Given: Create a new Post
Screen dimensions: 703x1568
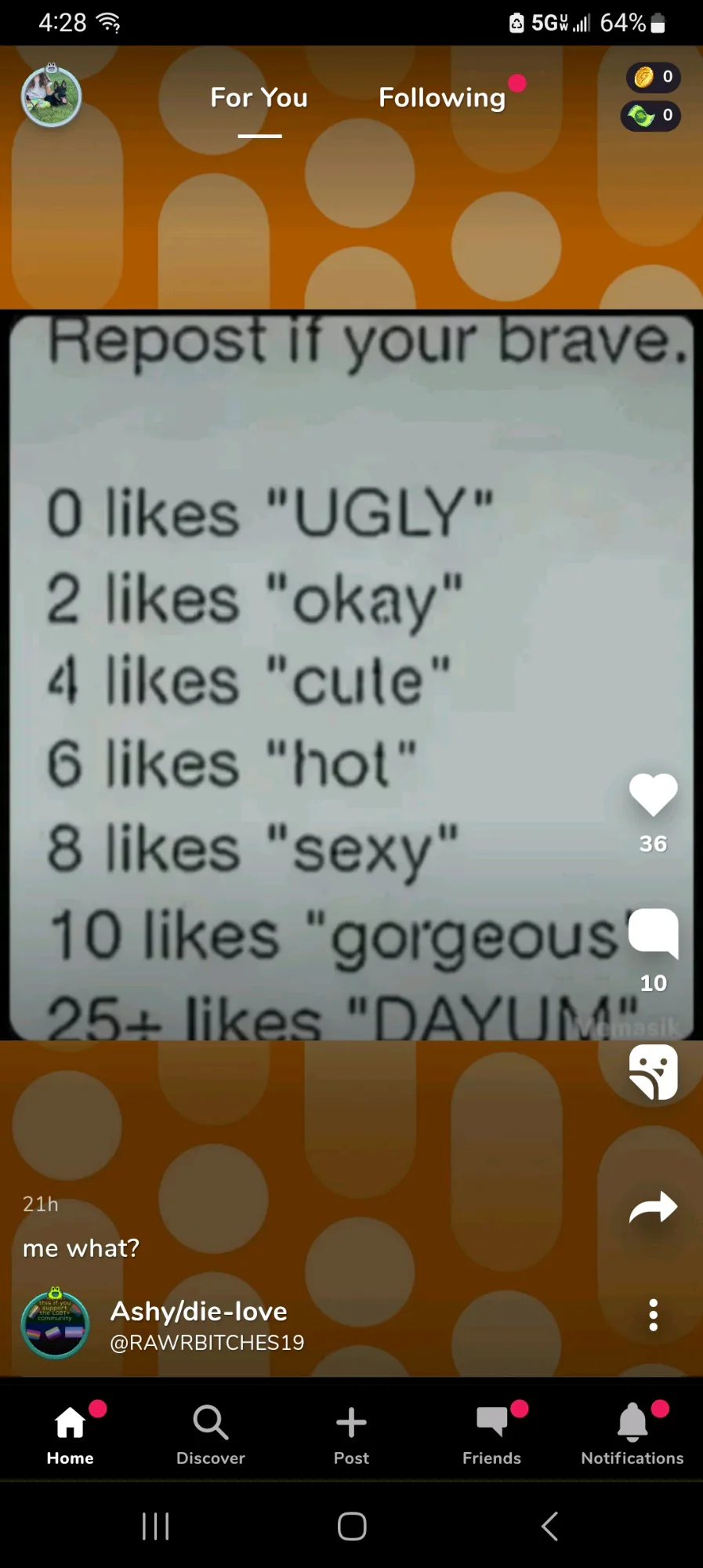Looking at the screenshot, I should click(351, 1435).
